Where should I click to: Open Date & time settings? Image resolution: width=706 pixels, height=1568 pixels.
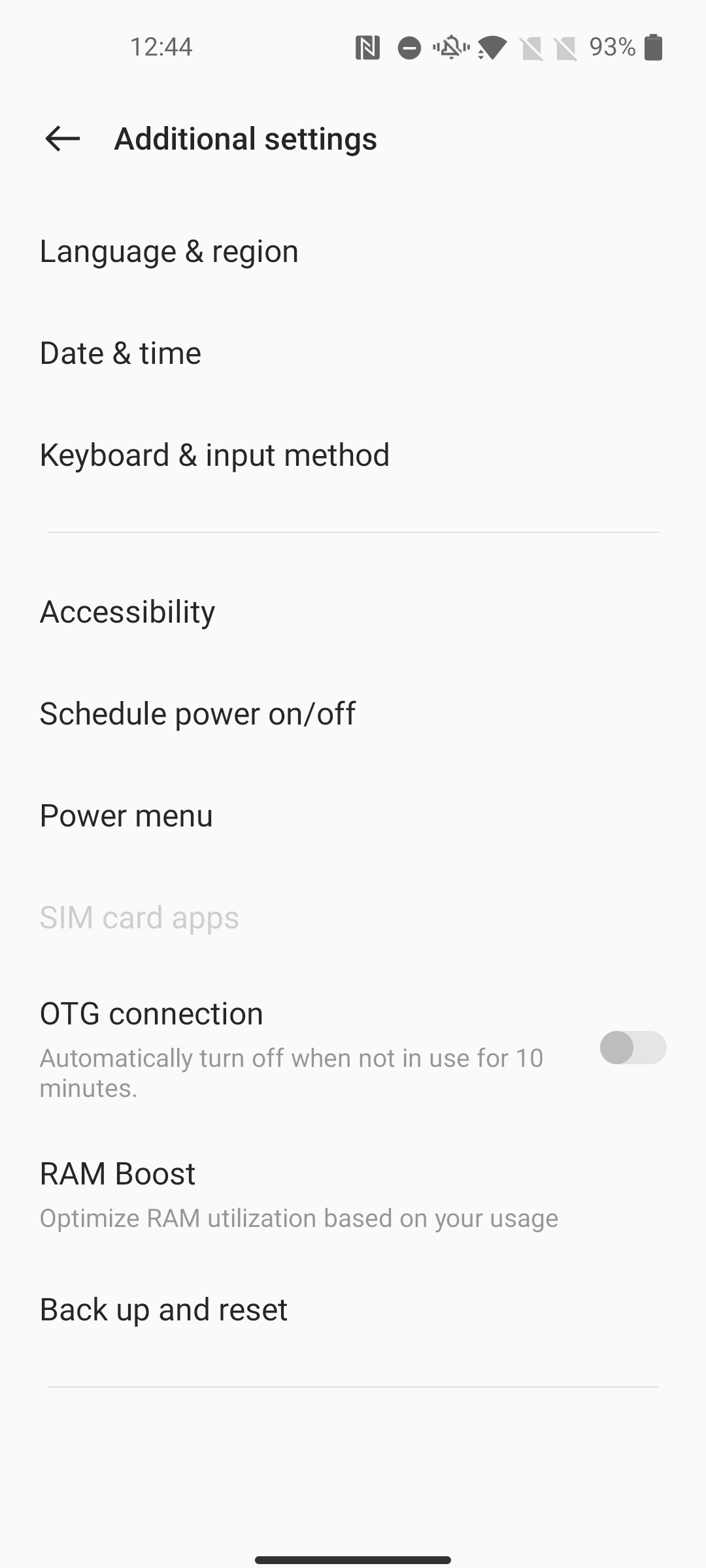(353, 353)
